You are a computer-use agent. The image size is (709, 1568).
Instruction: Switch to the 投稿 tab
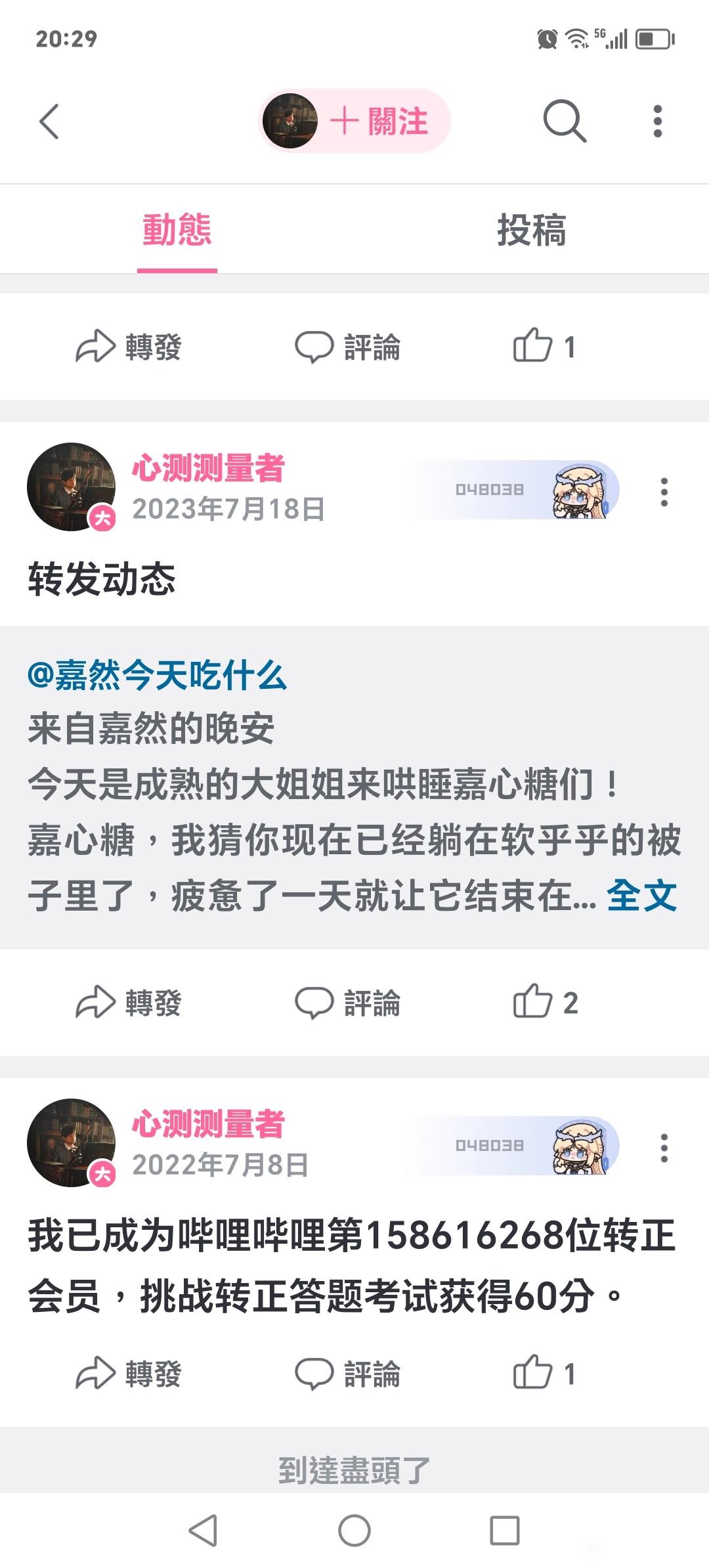531,230
